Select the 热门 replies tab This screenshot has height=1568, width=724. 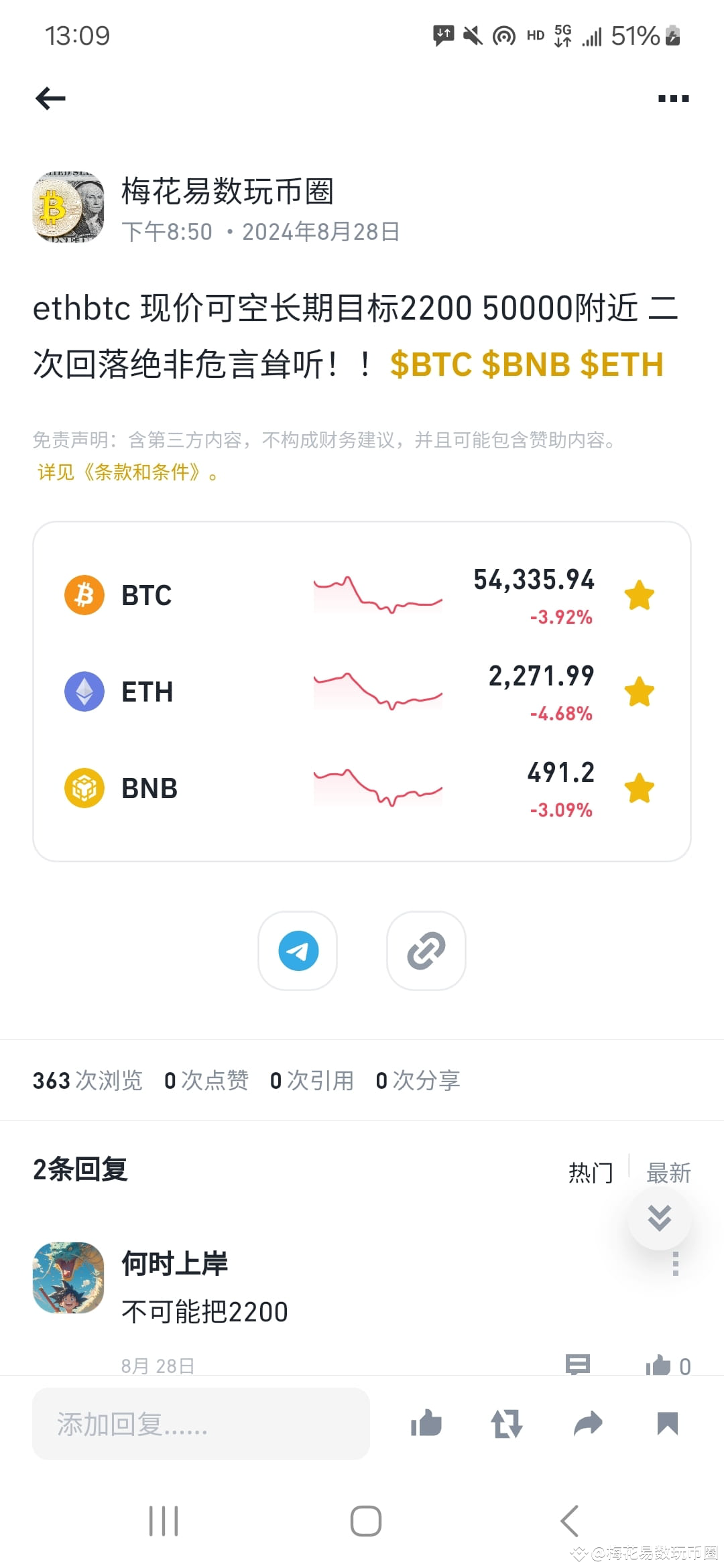click(x=590, y=1171)
